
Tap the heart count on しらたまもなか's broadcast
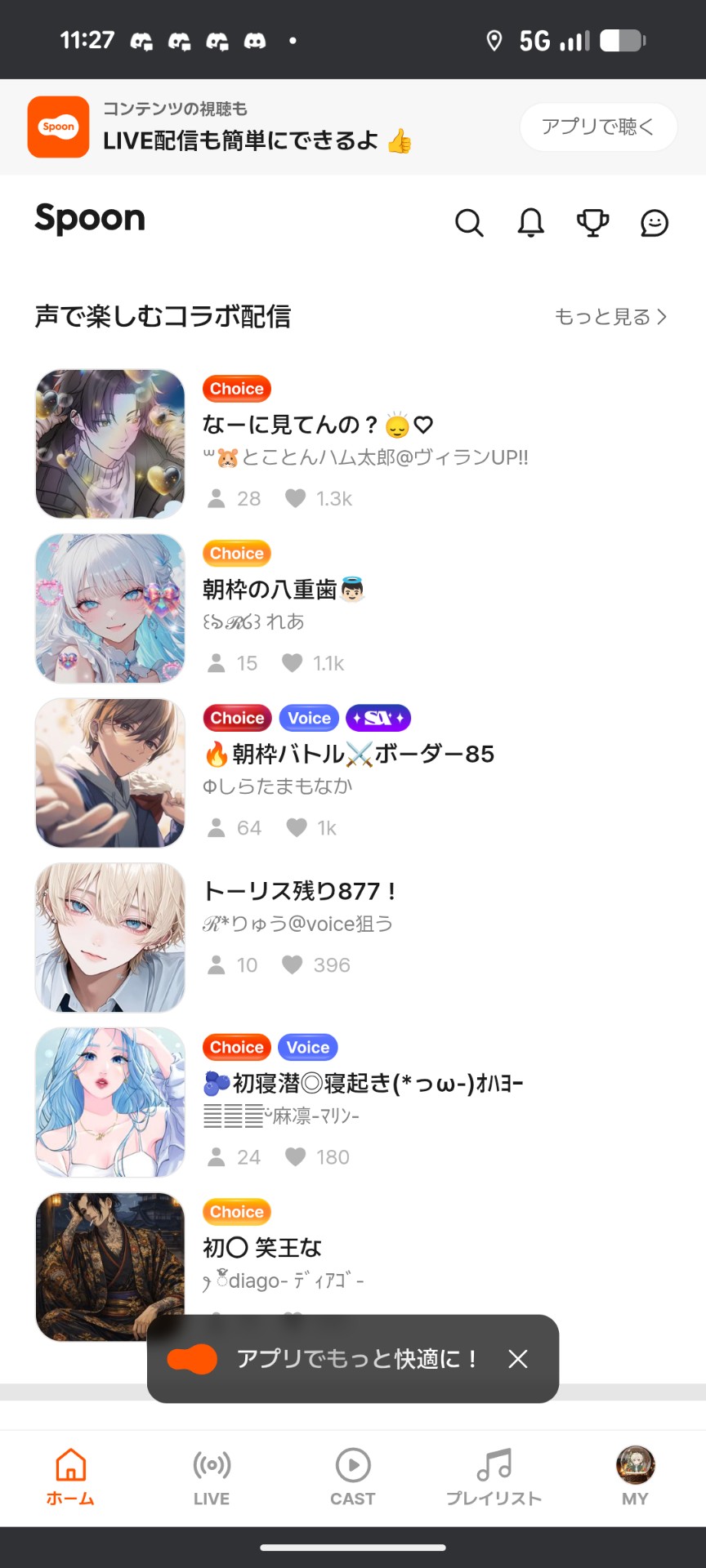pos(315,827)
